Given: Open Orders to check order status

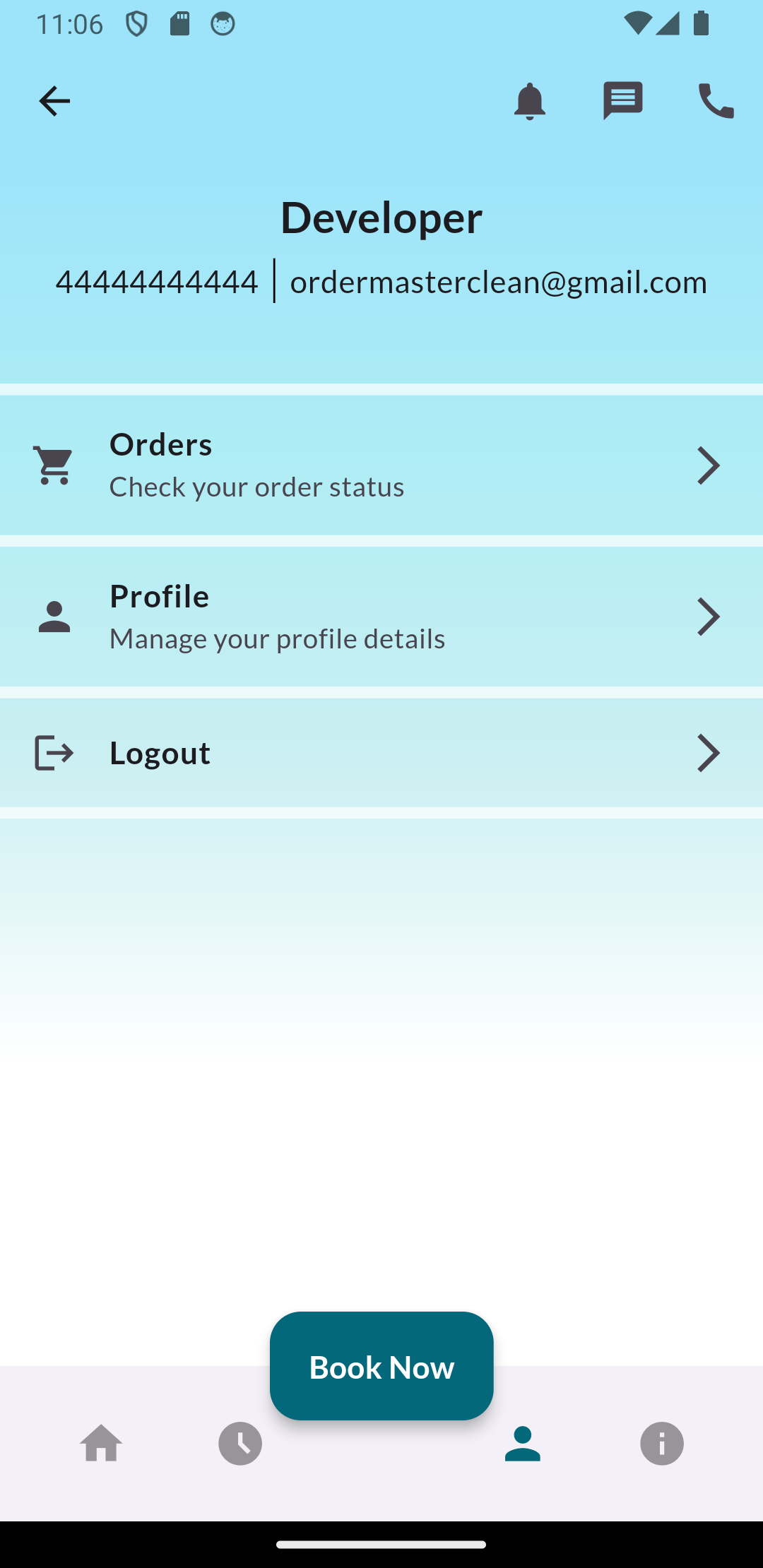Looking at the screenshot, I should (381, 465).
